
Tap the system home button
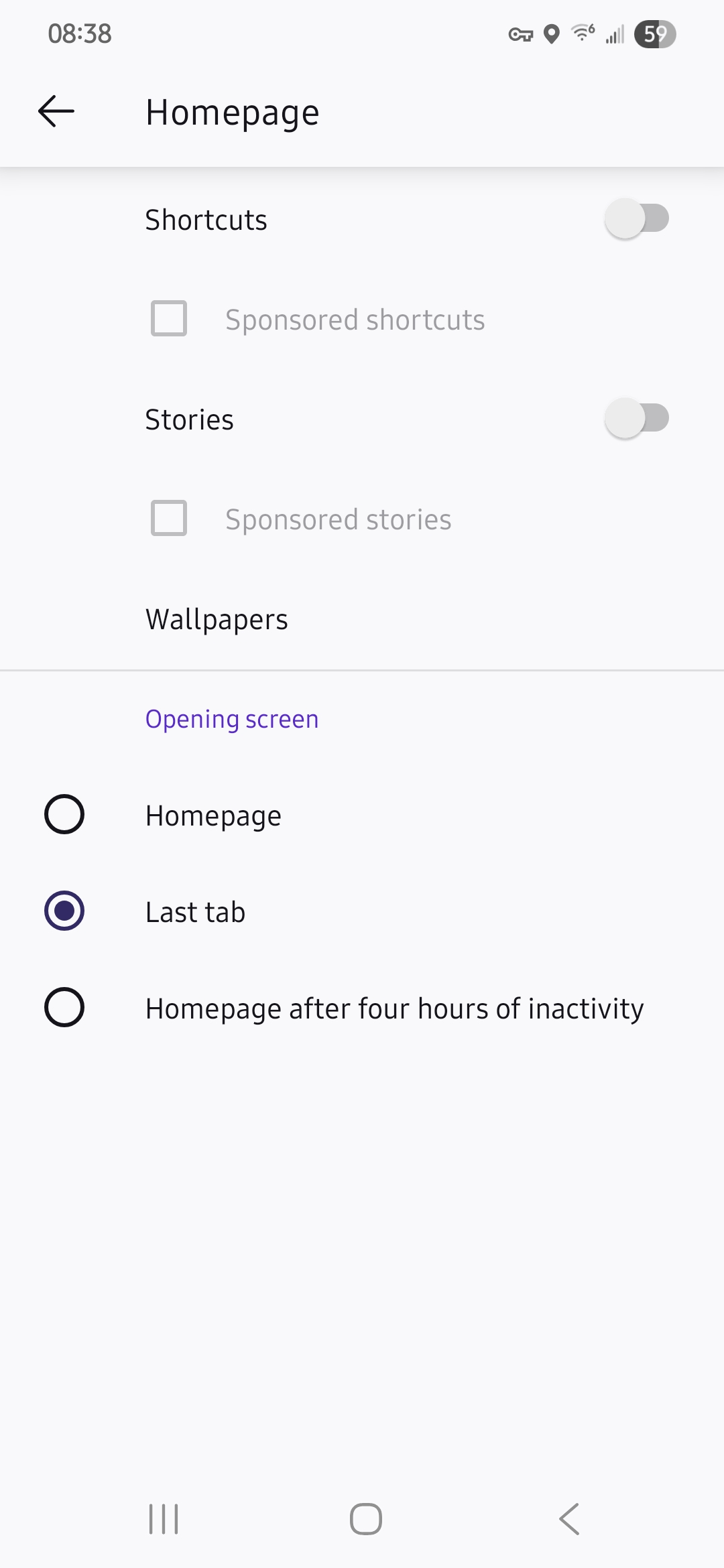365,1518
